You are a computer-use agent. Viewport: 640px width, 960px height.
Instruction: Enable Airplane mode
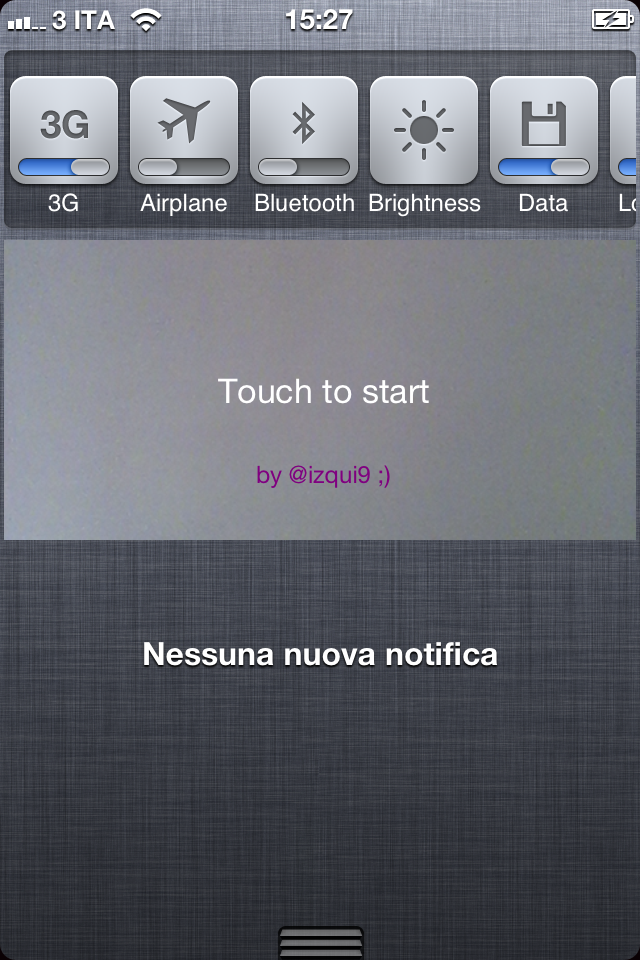pos(184,130)
